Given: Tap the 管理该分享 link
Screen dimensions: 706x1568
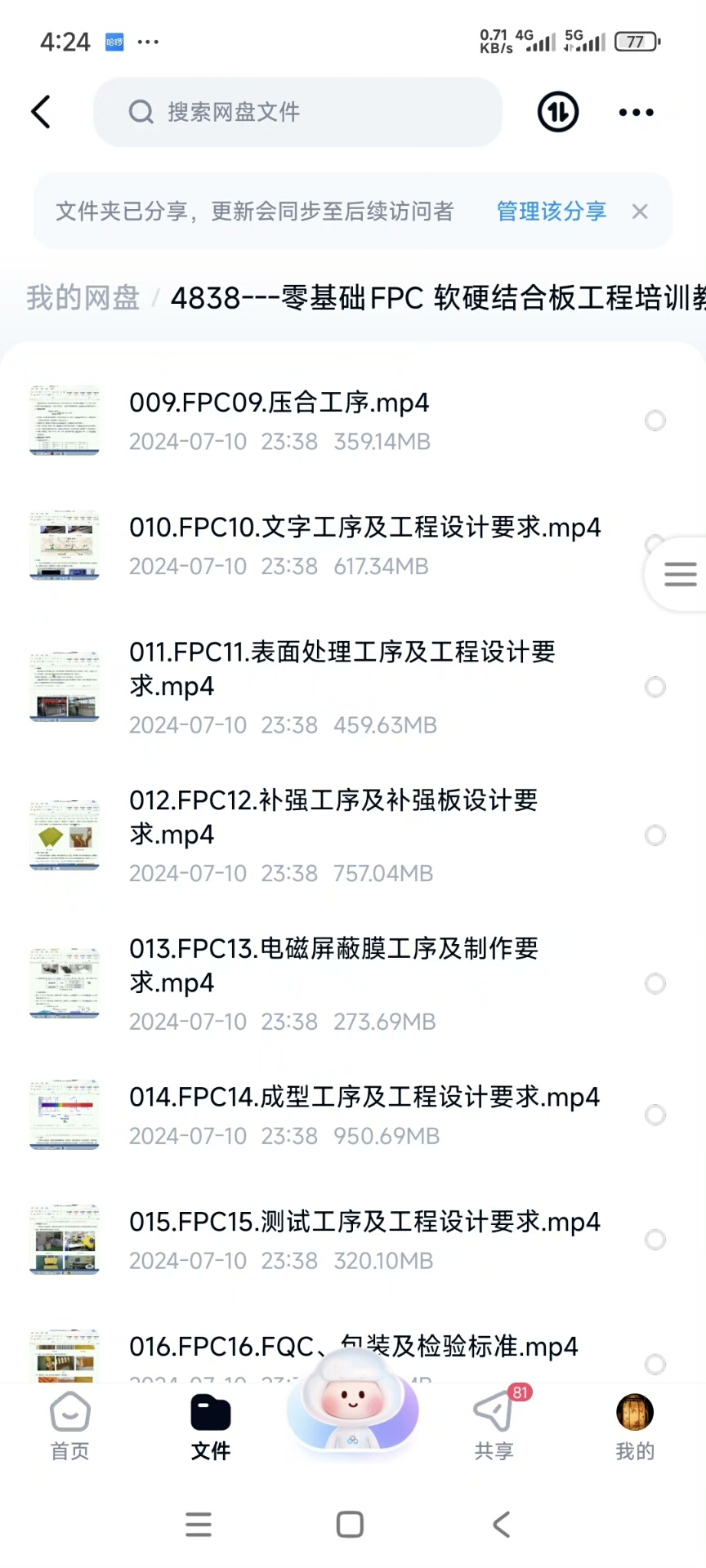Looking at the screenshot, I should (552, 212).
